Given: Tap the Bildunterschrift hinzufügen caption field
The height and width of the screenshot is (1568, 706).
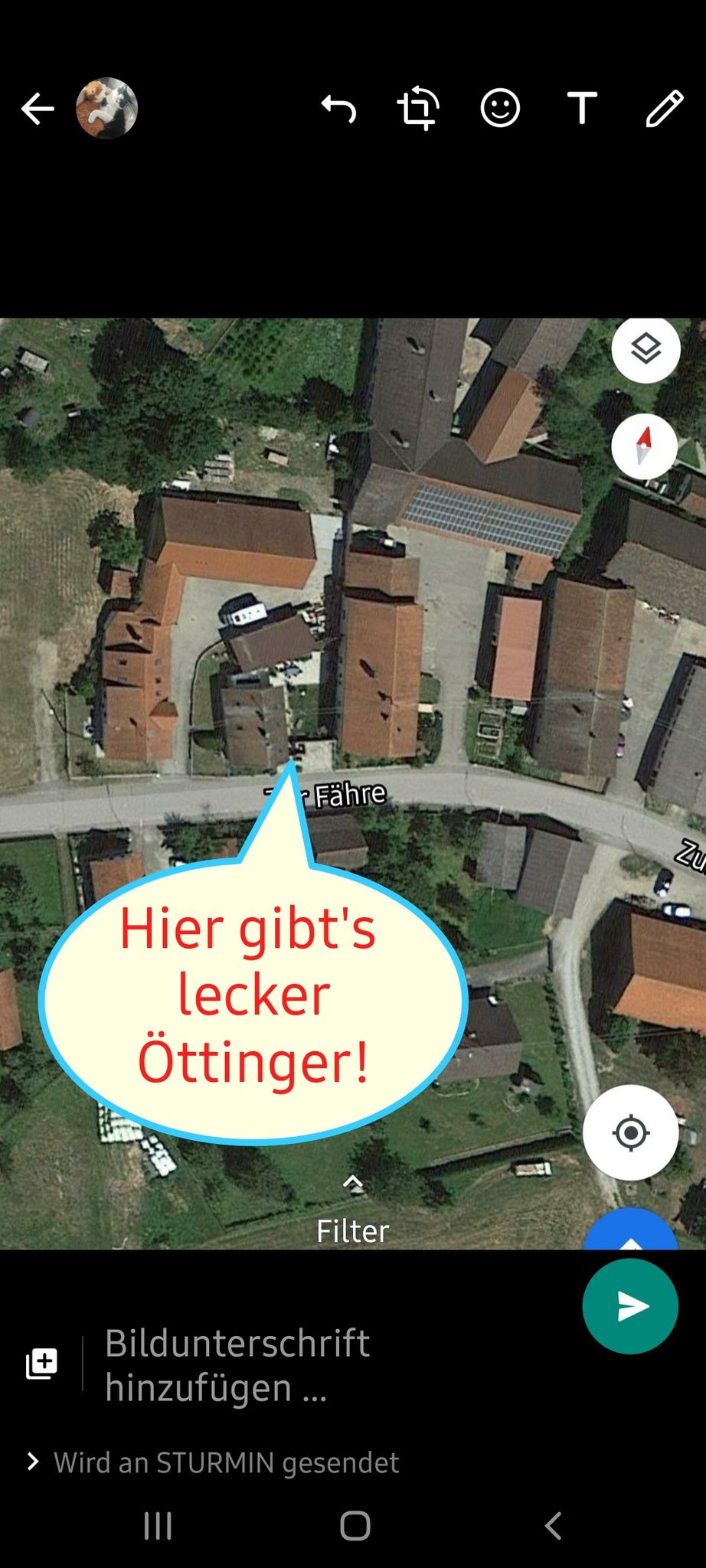Looking at the screenshot, I should click(x=337, y=1364).
